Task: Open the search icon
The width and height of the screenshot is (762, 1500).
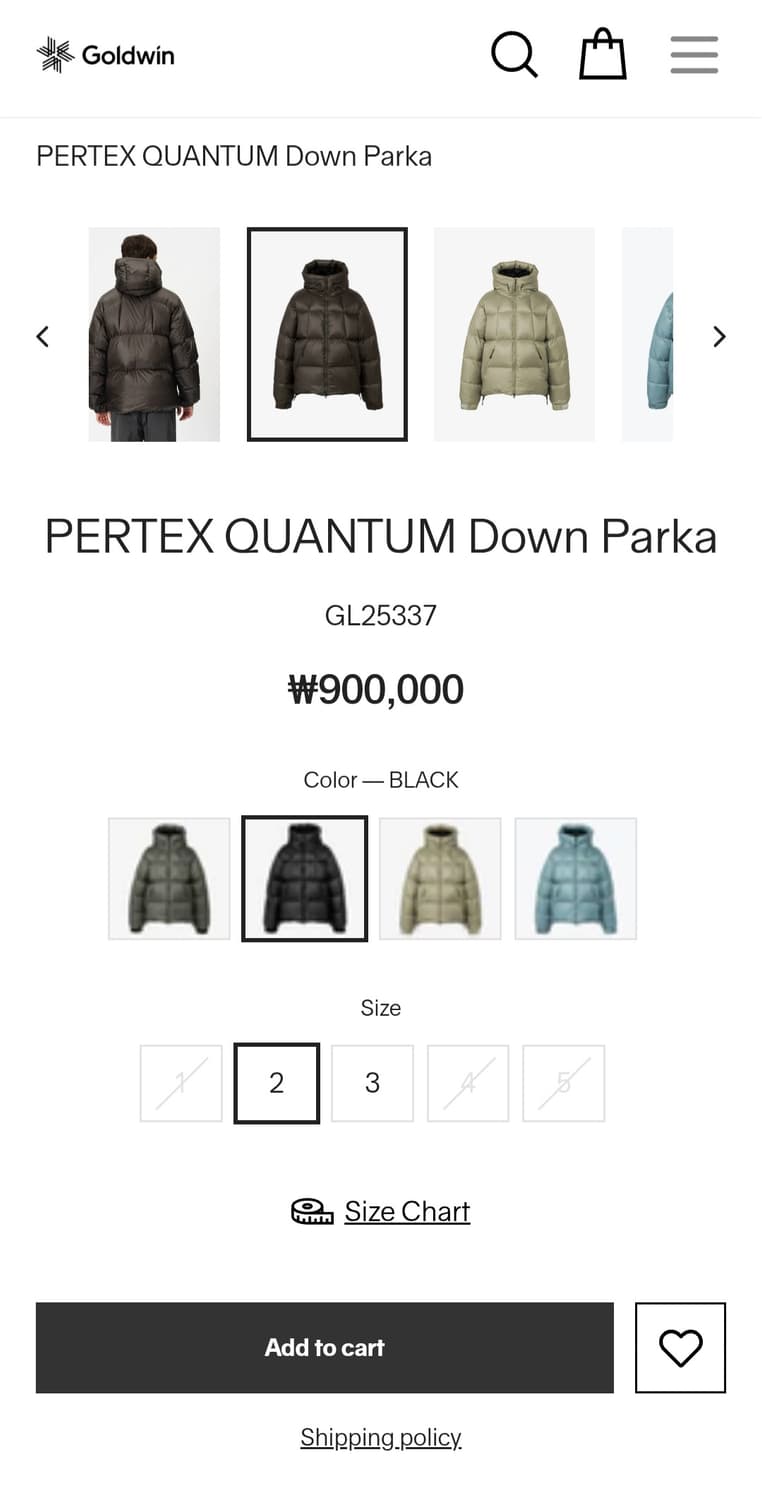Action: coord(515,55)
